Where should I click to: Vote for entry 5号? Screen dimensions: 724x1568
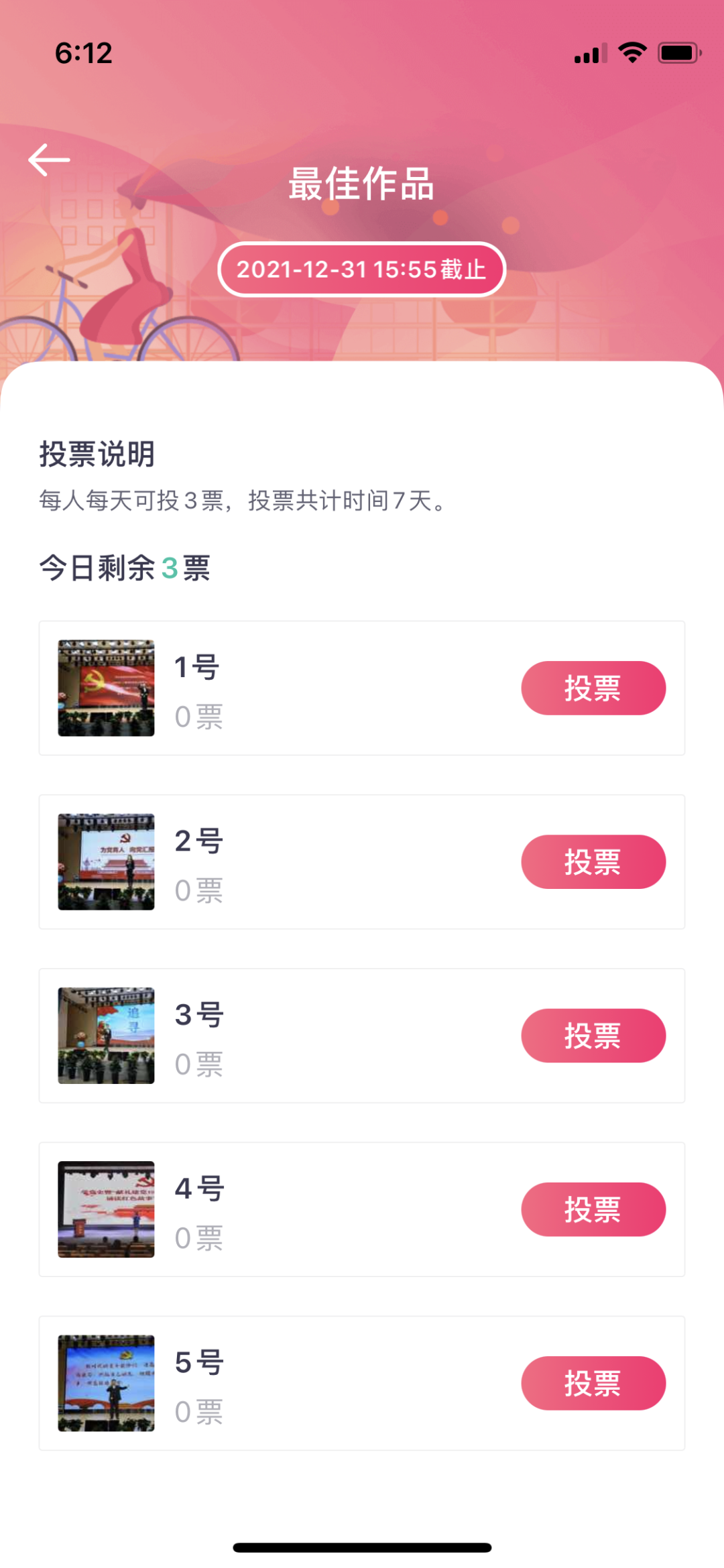[x=593, y=1382]
